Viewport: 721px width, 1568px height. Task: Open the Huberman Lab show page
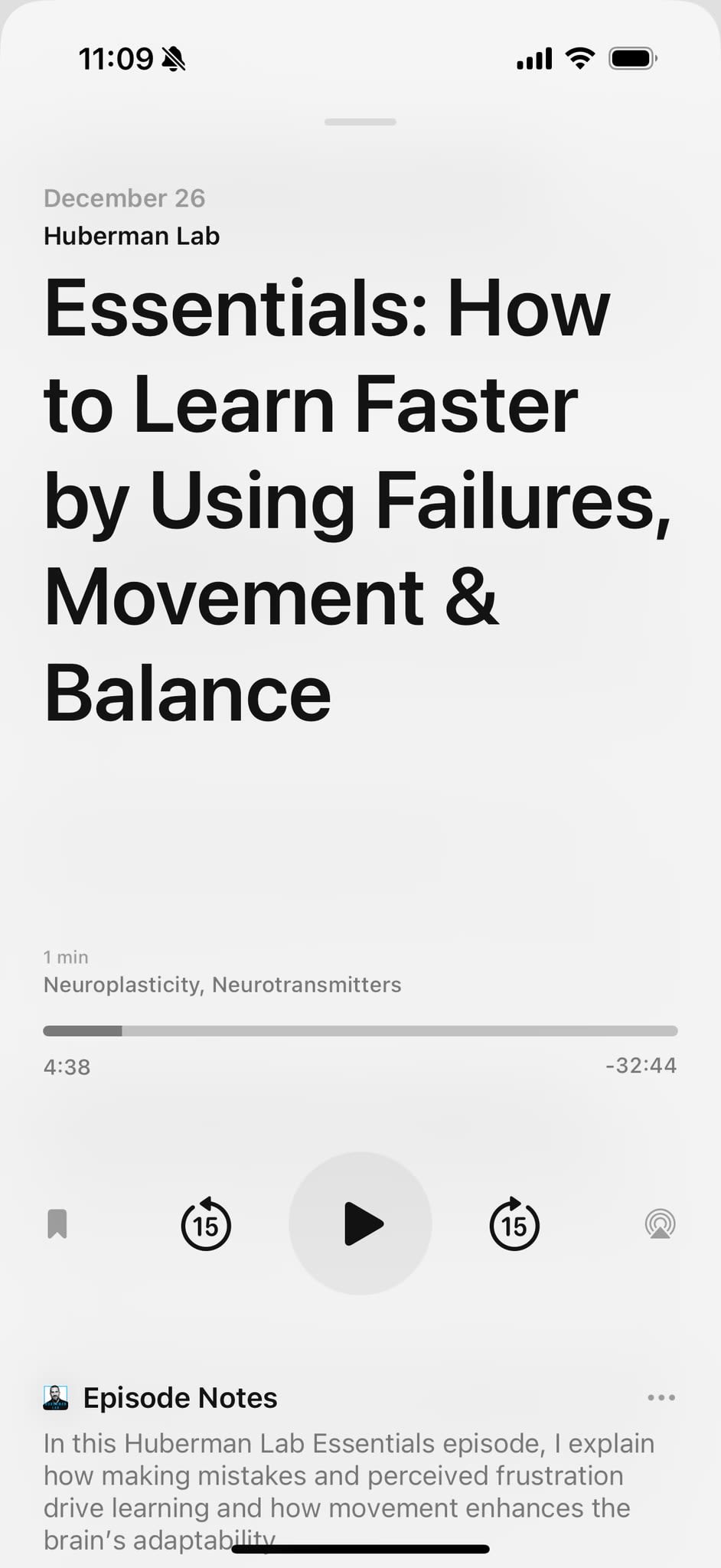click(x=132, y=236)
